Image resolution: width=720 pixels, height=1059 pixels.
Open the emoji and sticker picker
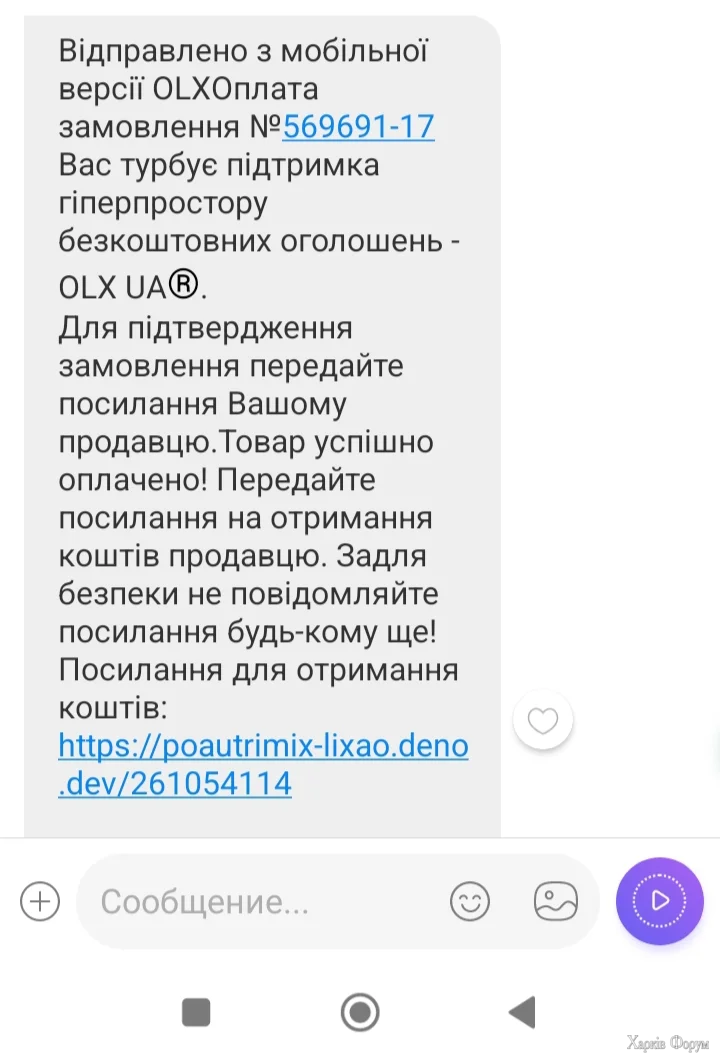point(469,902)
